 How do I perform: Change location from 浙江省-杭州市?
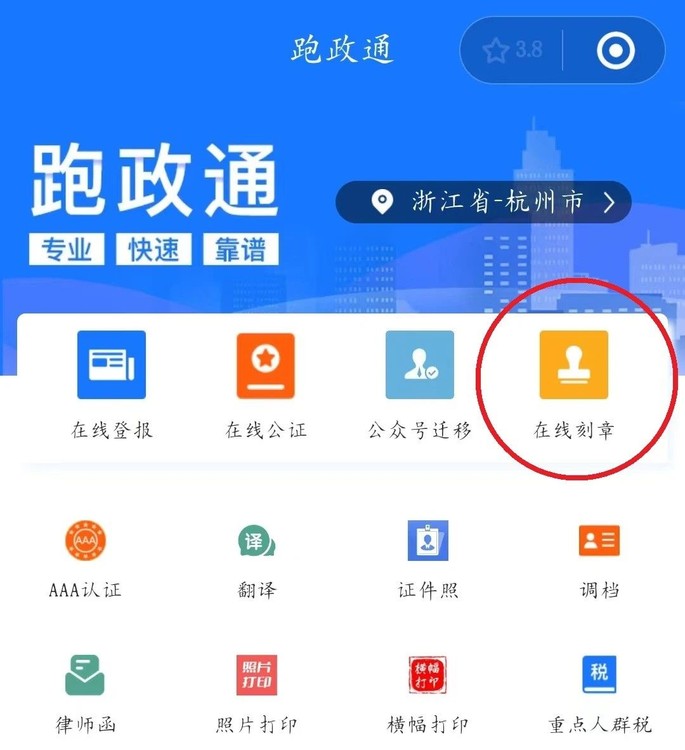coord(484,202)
